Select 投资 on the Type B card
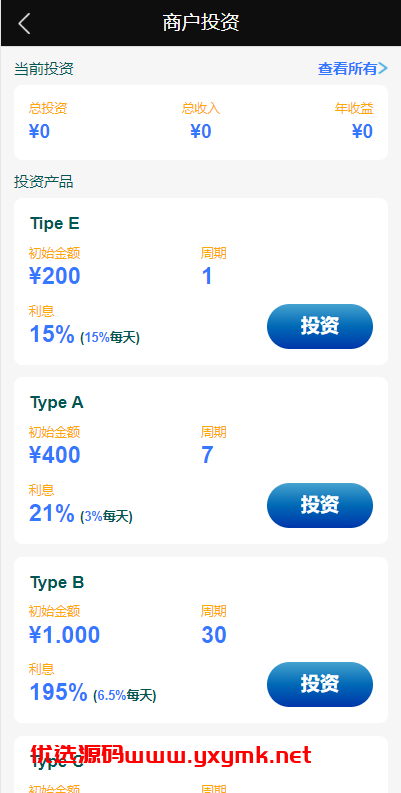 [320, 684]
